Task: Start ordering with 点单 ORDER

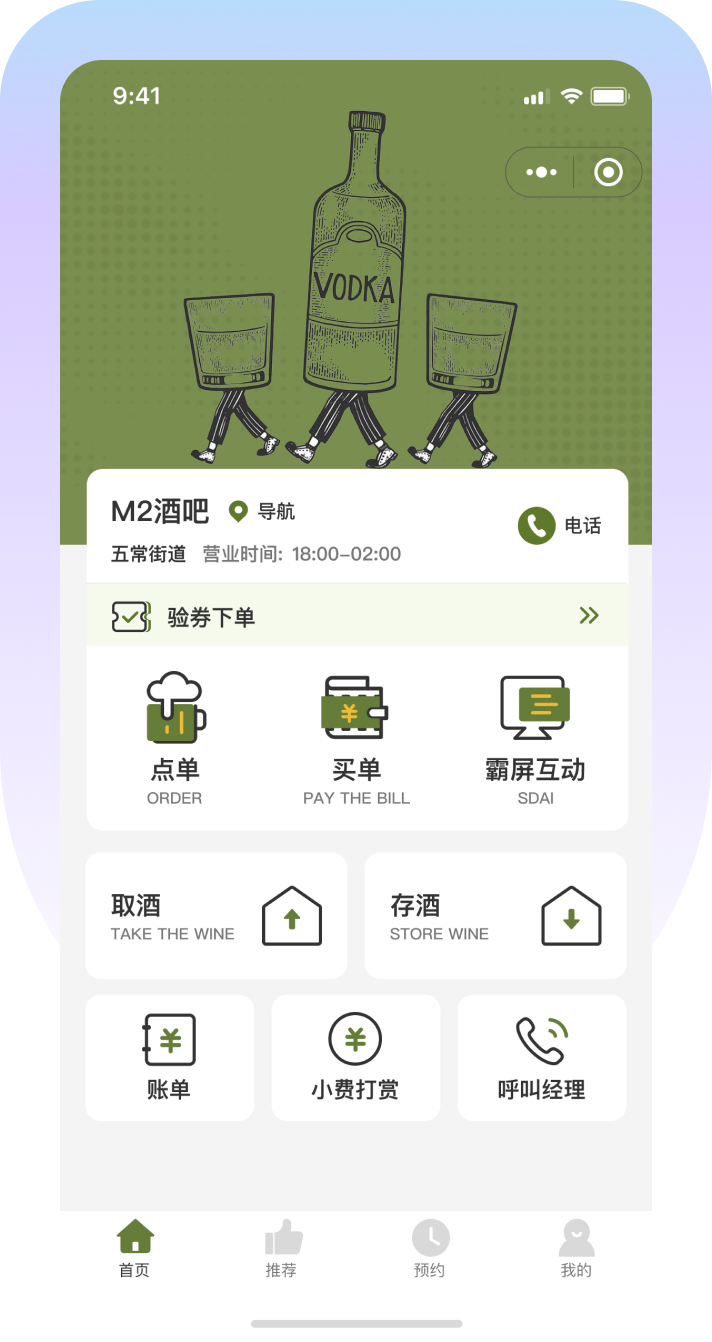Action: (x=175, y=738)
